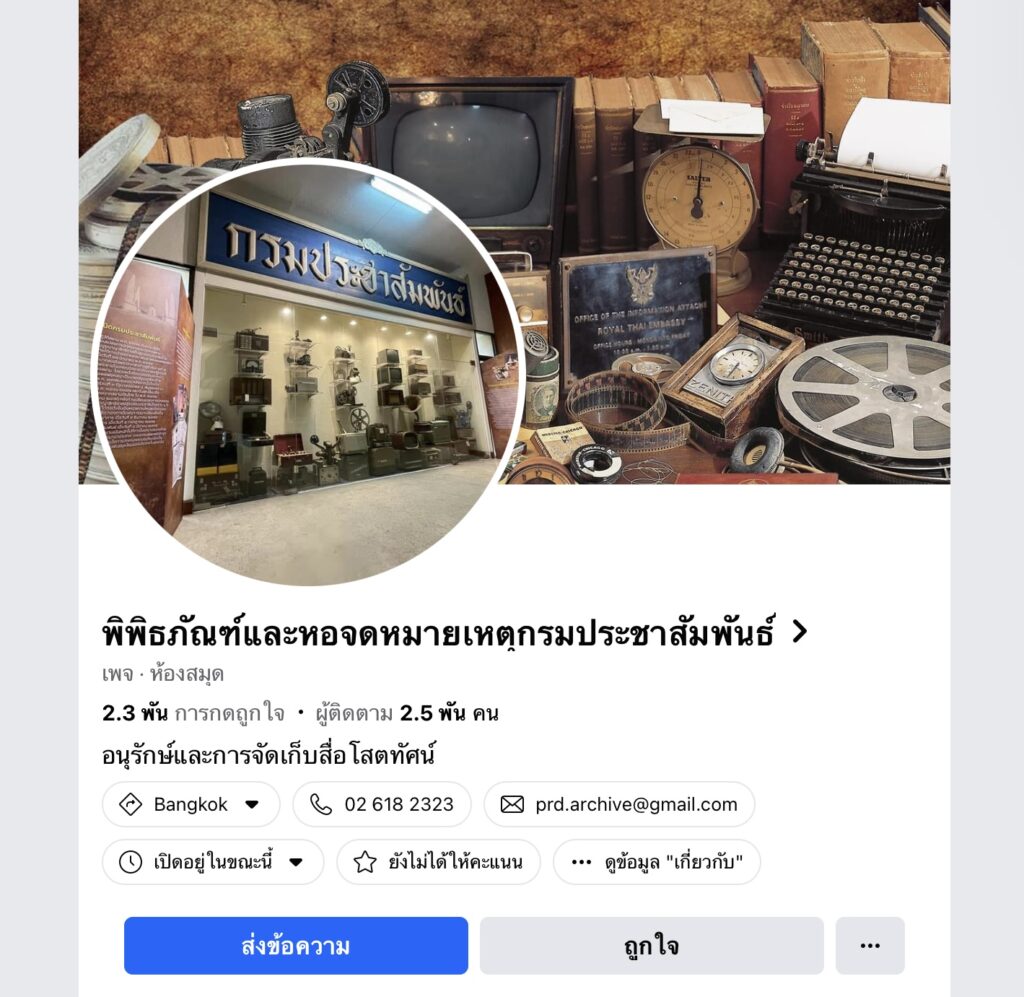Open the ยังไม่ได้ให้คะแนน rating chip

tap(438, 861)
